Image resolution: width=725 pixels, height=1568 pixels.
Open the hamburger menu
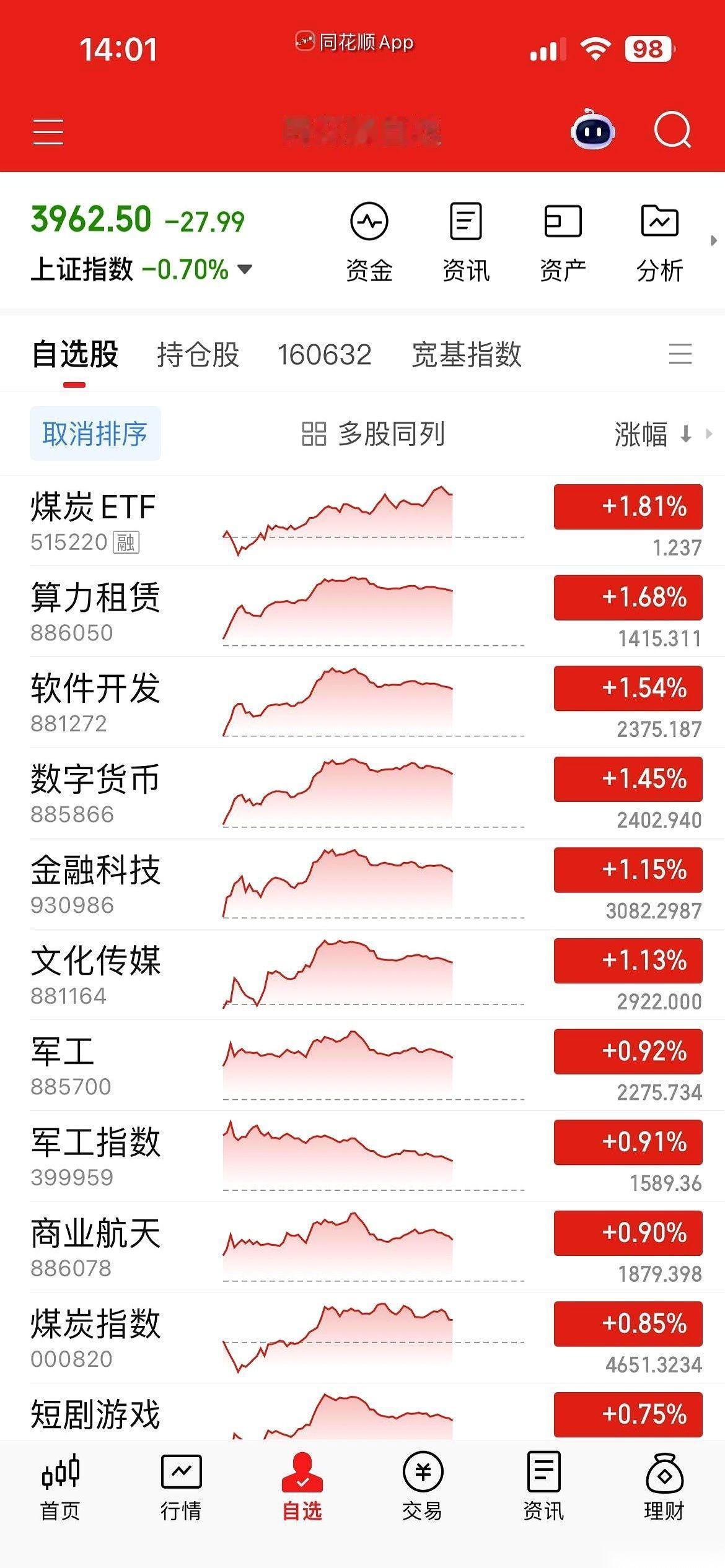coord(48,129)
